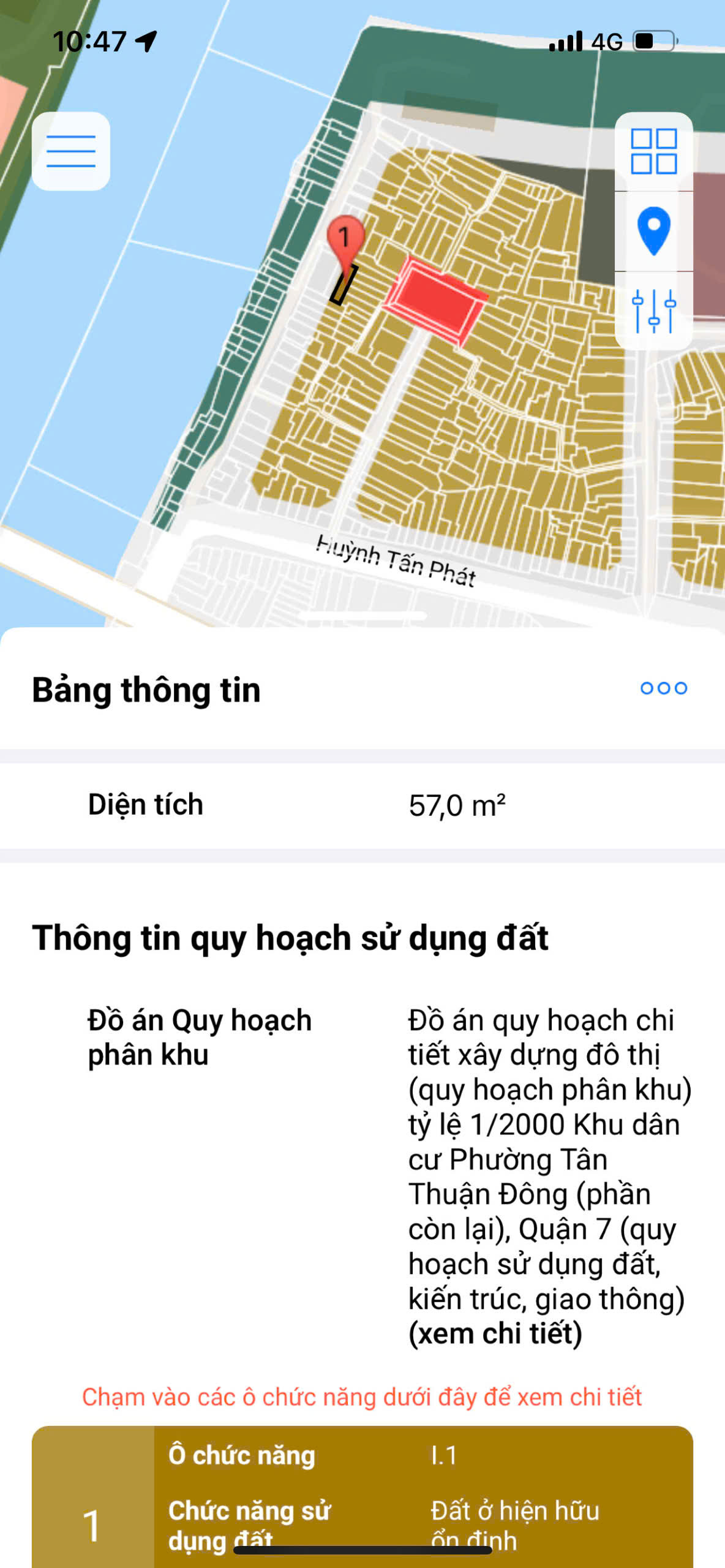The width and height of the screenshot is (725, 1568).
Task: Open the map filter sliders settings
Action: pyautogui.click(x=653, y=311)
